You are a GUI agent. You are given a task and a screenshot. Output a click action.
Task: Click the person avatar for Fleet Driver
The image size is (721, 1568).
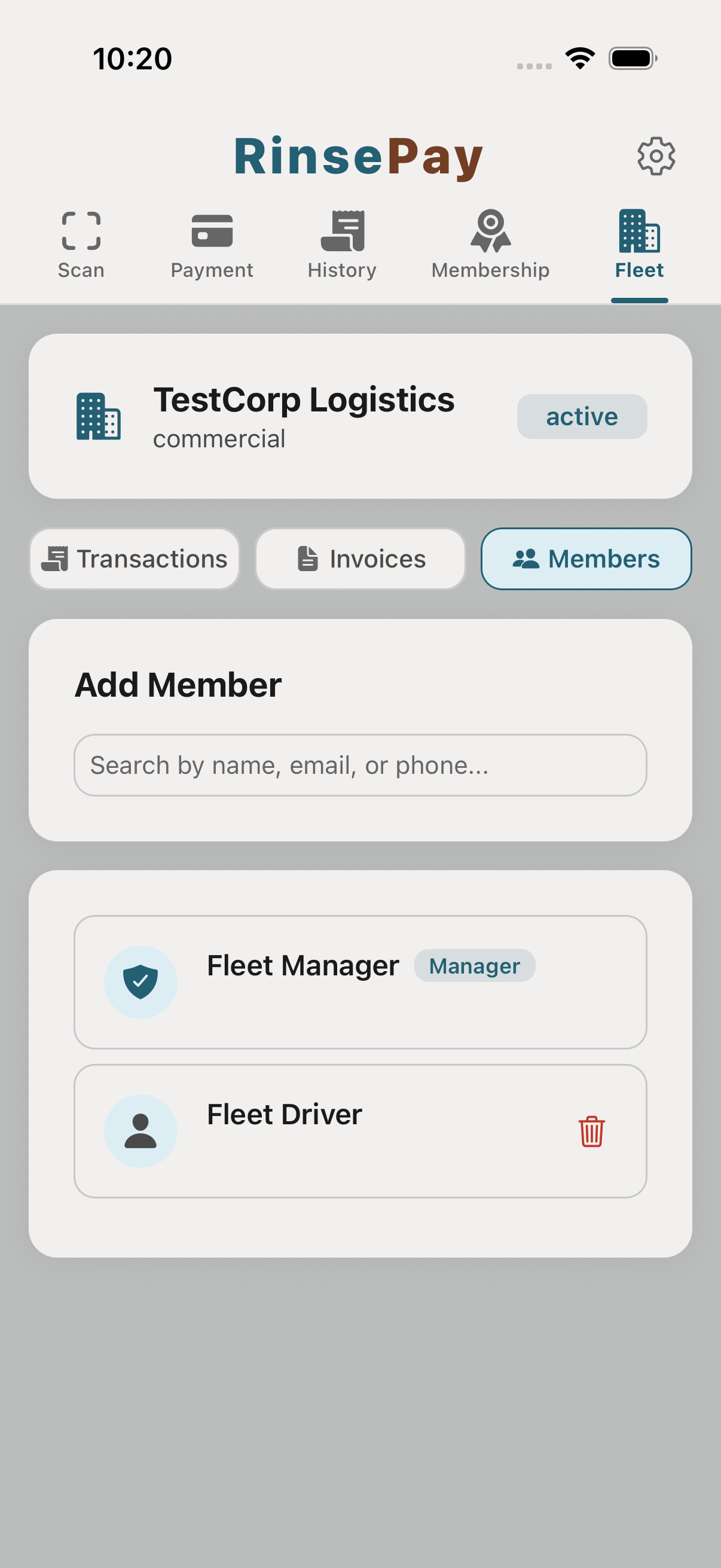click(x=141, y=1130)
